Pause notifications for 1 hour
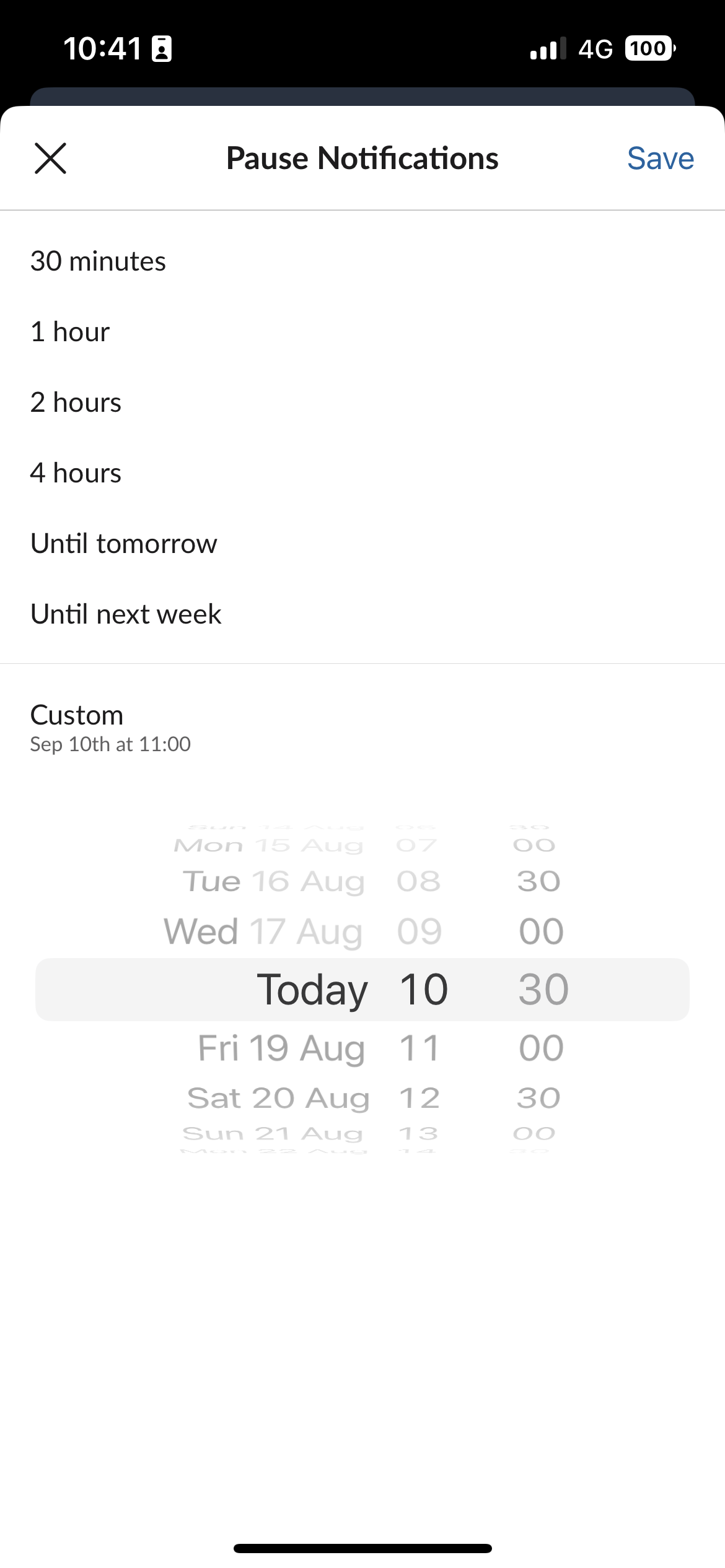The height and width of the screenshot is (1568, 725). (x=70, y=332)
